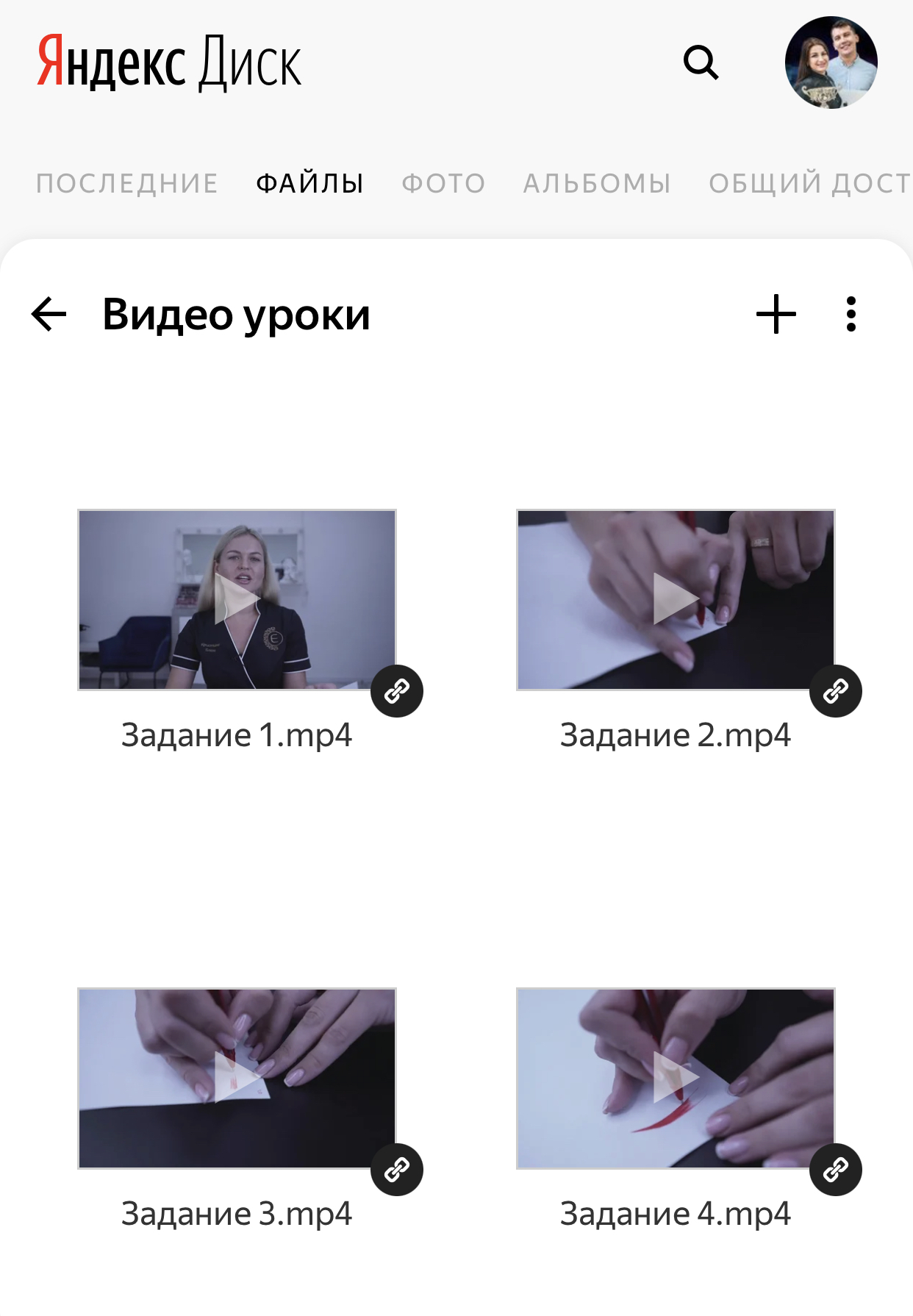The height and width of the screenshot is (1316, 913).
Task: Switch to the Фото tab
Action: coord(443,183)
